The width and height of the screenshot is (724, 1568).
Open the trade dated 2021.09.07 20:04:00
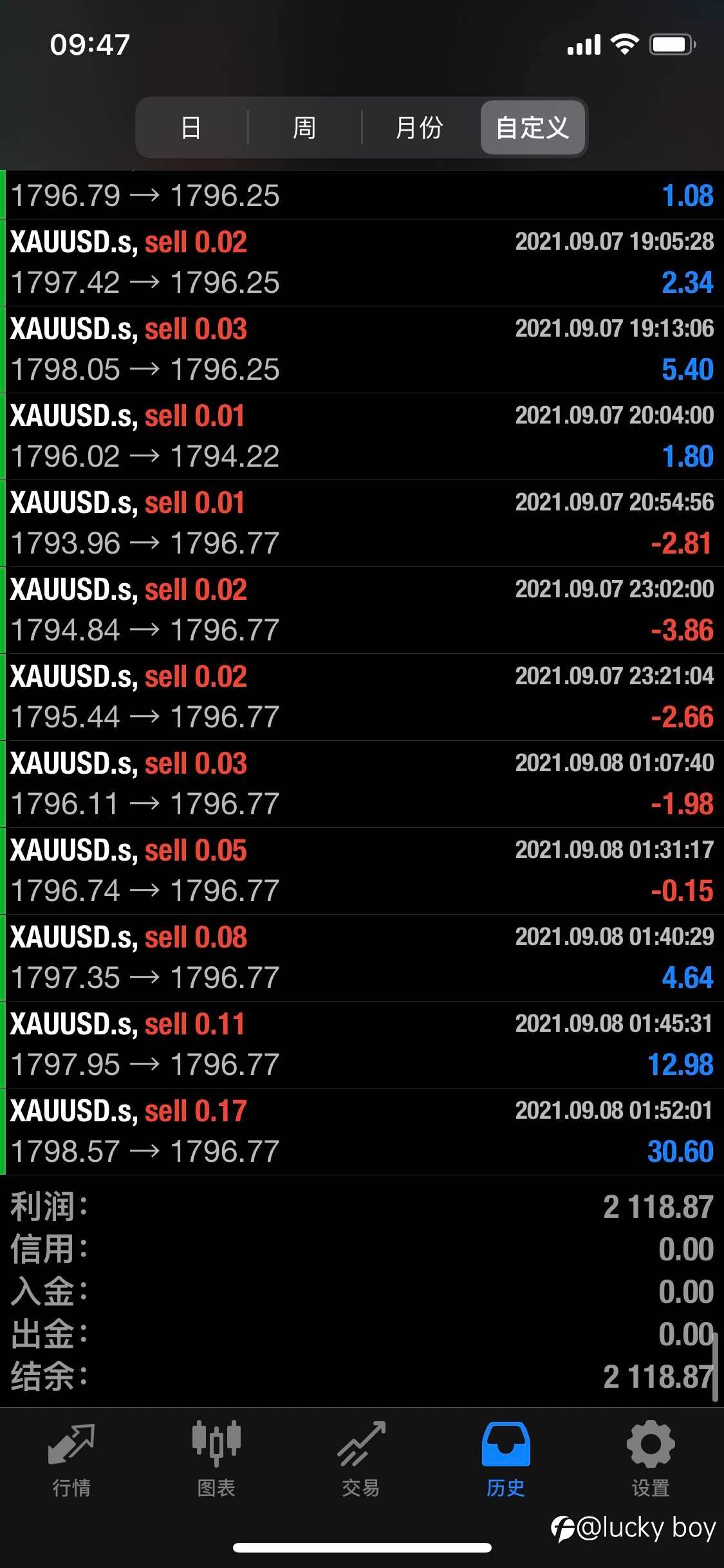(362, 436)
